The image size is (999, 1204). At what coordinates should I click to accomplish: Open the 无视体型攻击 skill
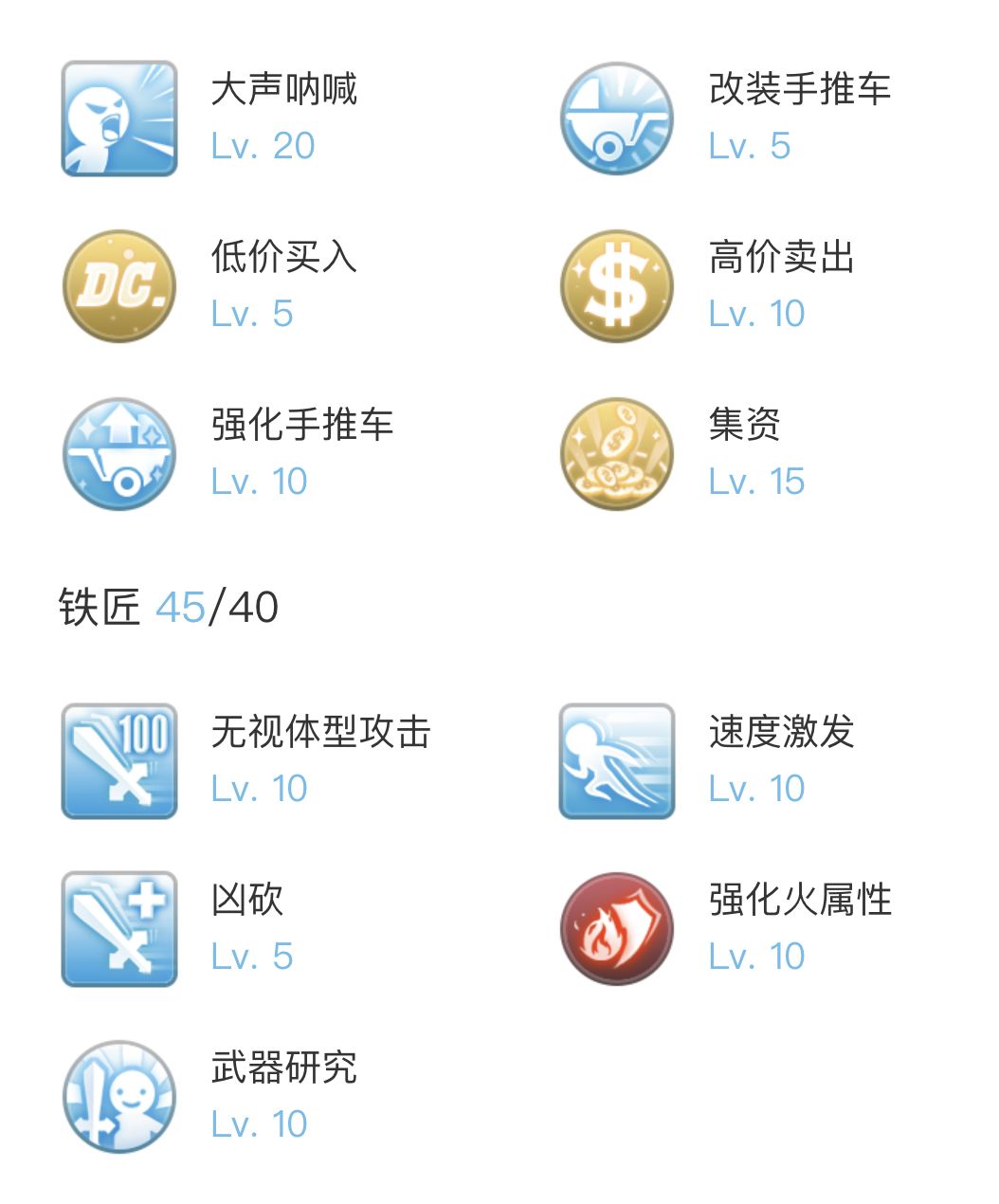(119, 761)
